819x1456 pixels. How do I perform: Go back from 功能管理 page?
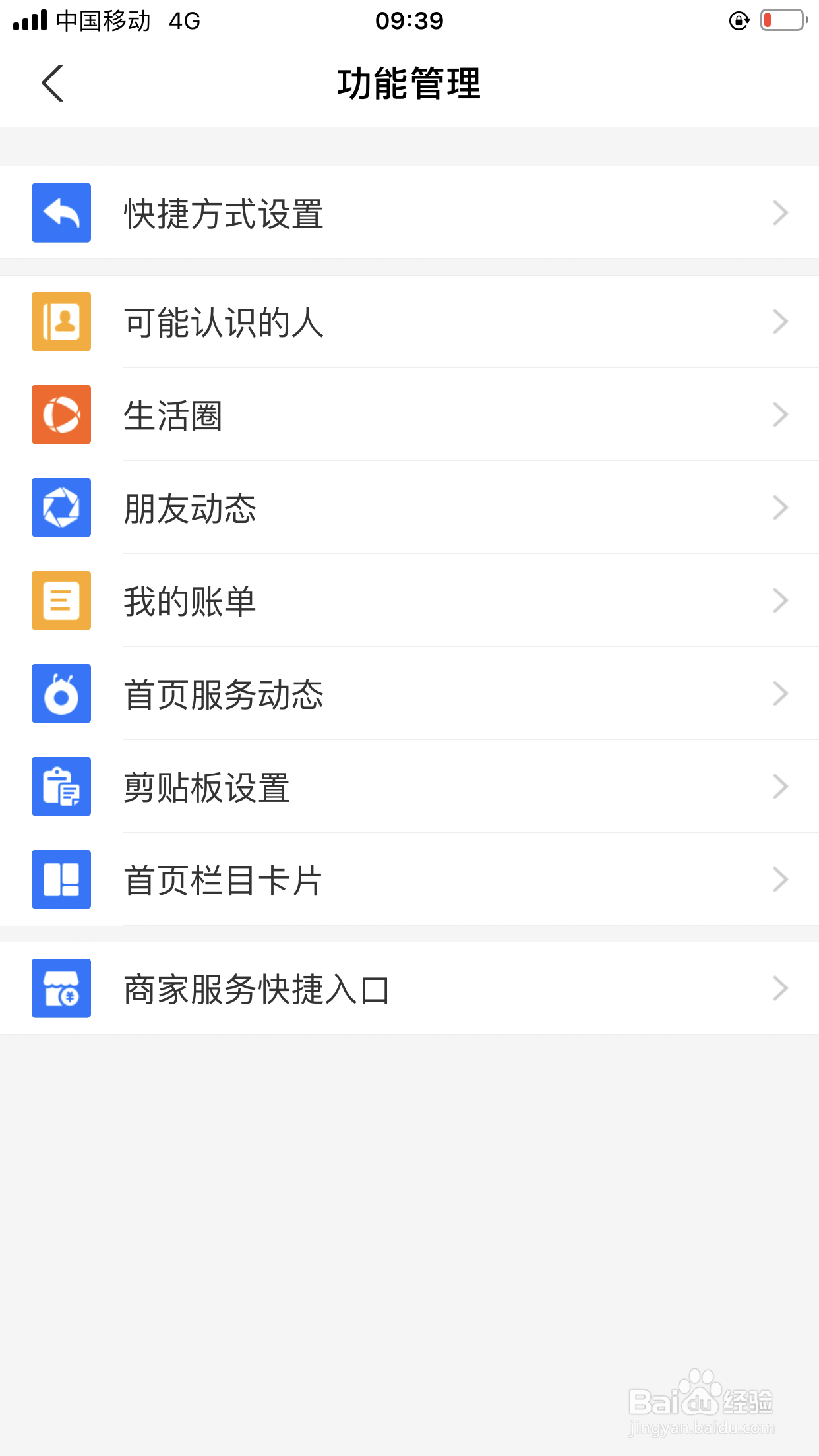coord(53,83)
